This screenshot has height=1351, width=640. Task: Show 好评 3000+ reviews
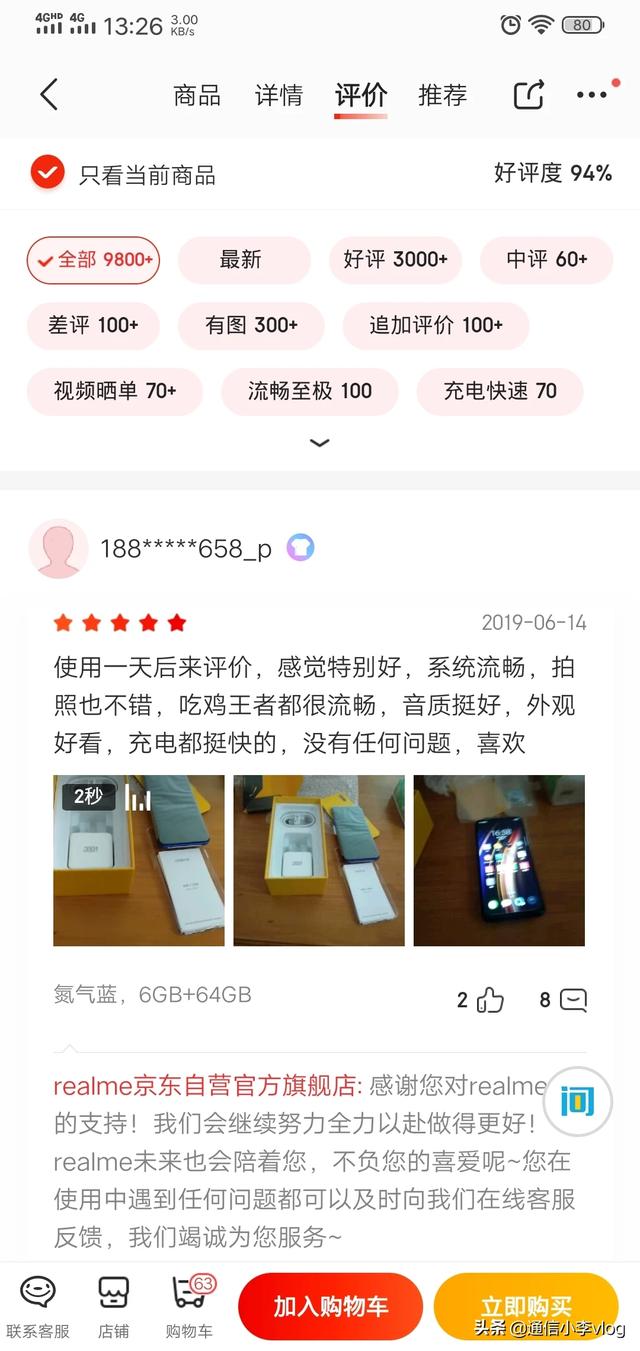[x=395, y=260]
